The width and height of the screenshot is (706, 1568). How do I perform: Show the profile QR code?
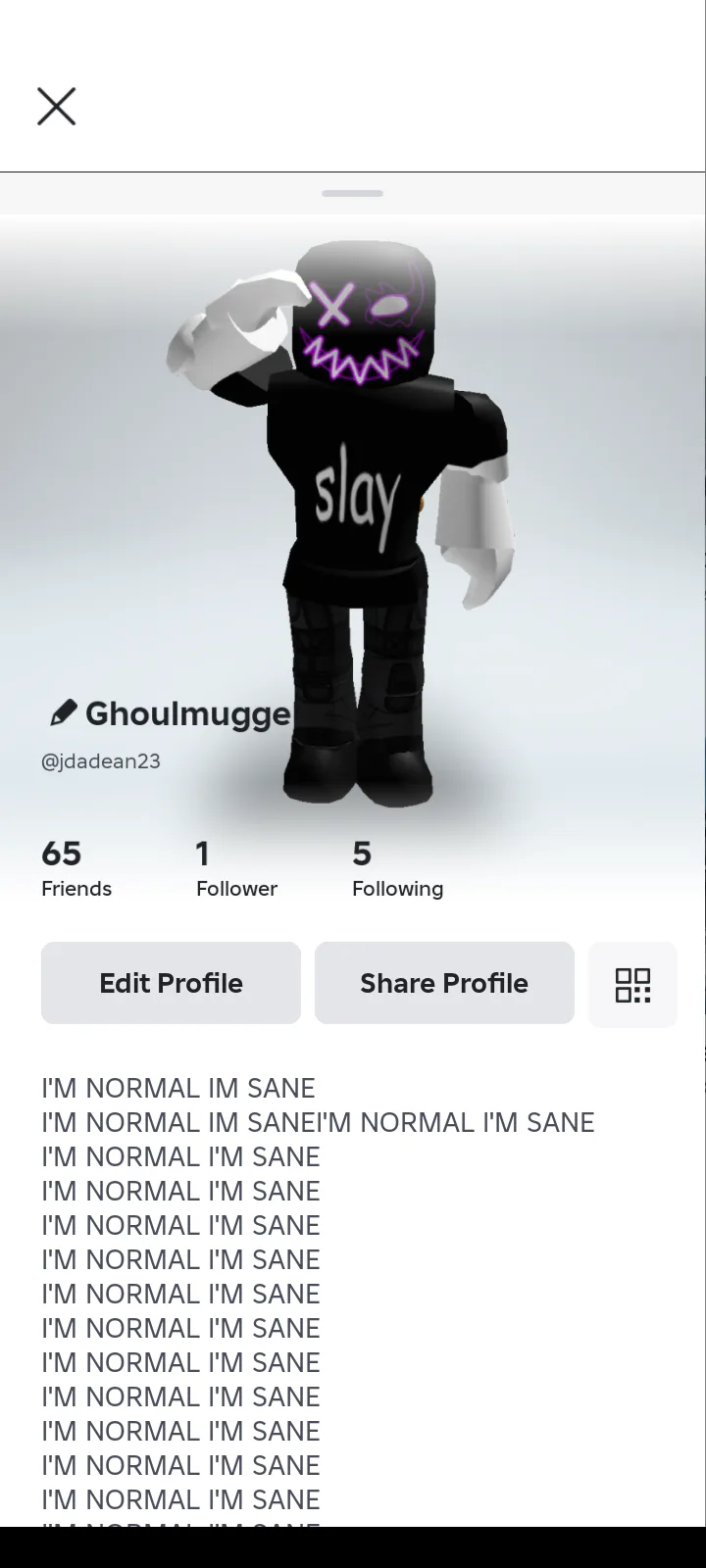click(632, 985)
